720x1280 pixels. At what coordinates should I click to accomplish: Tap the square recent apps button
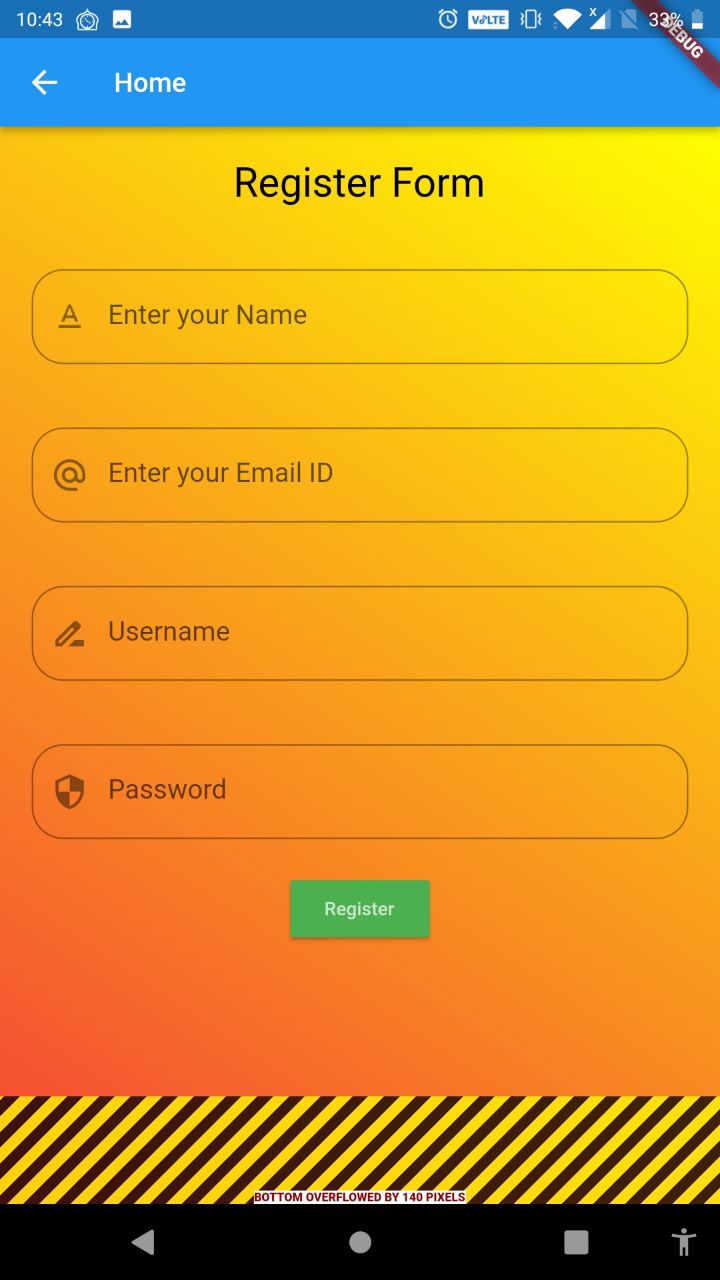(576, 1240)
